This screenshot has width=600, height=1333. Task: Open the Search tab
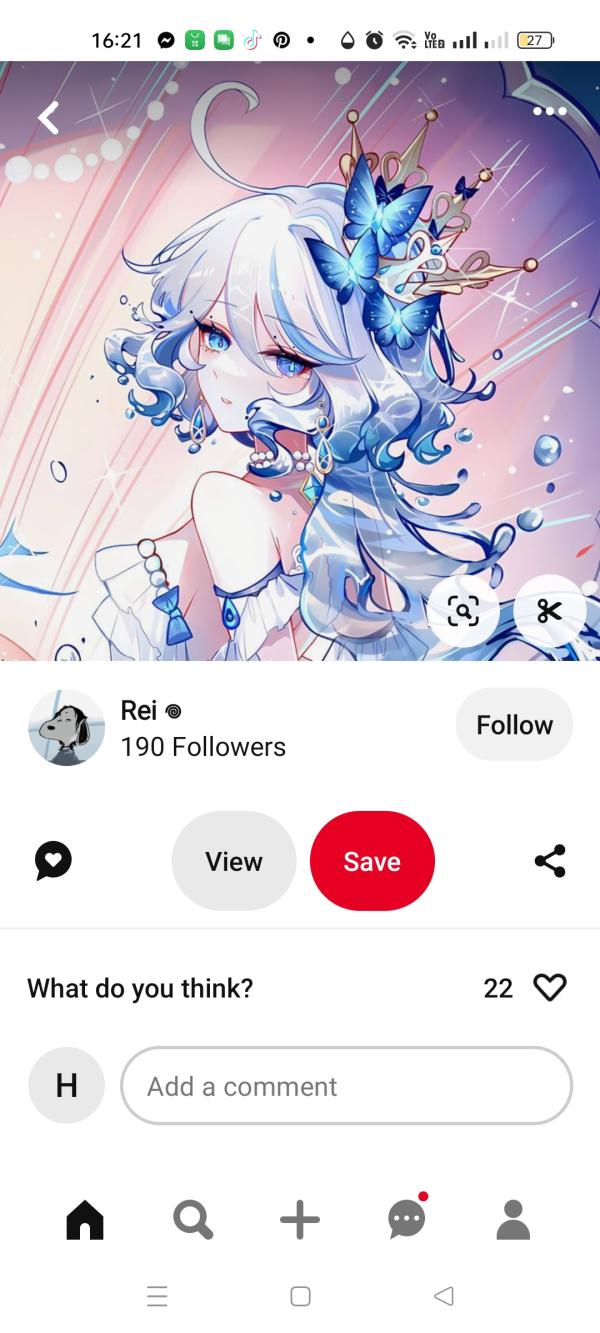(192, 1220)
